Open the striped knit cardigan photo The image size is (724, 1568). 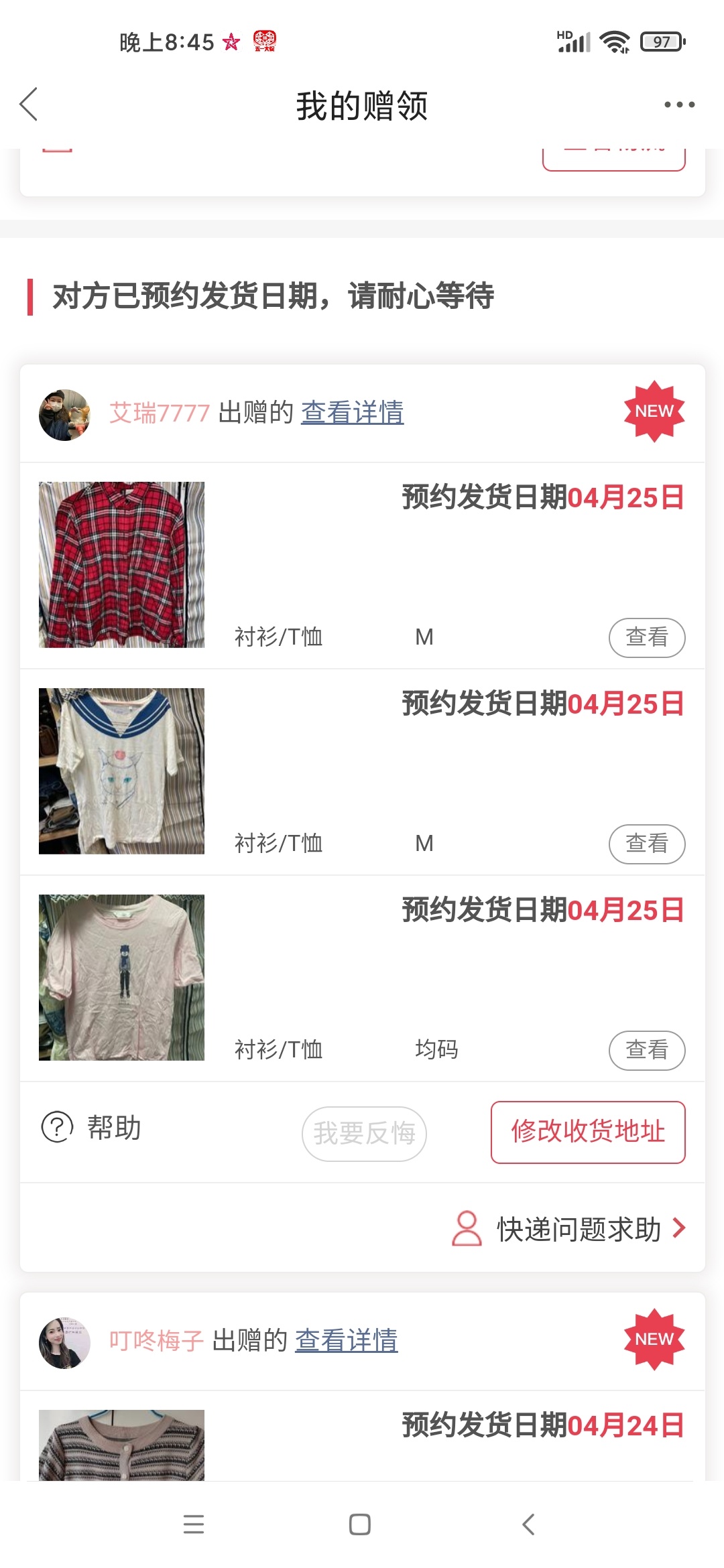(121, 1445)
